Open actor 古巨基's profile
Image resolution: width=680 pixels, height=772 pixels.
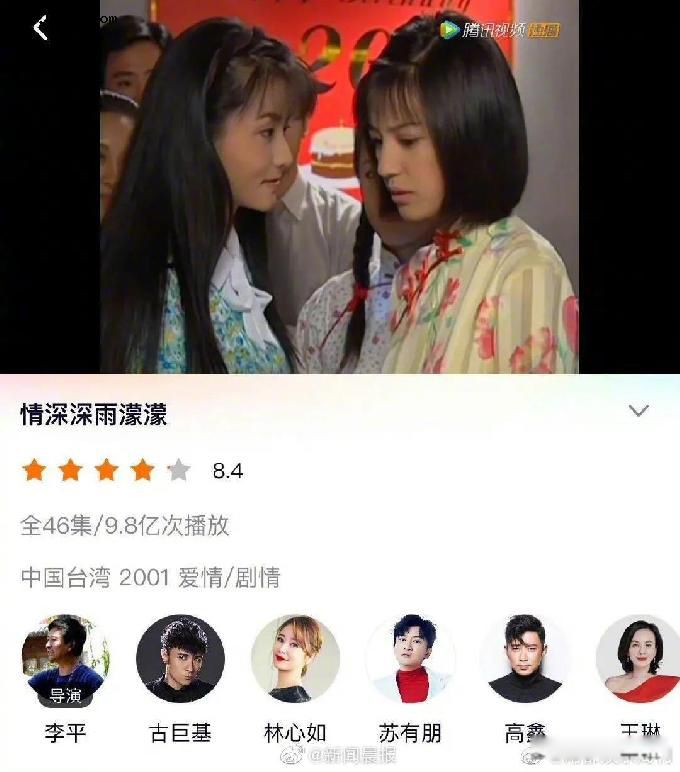(x=180, y=659)
